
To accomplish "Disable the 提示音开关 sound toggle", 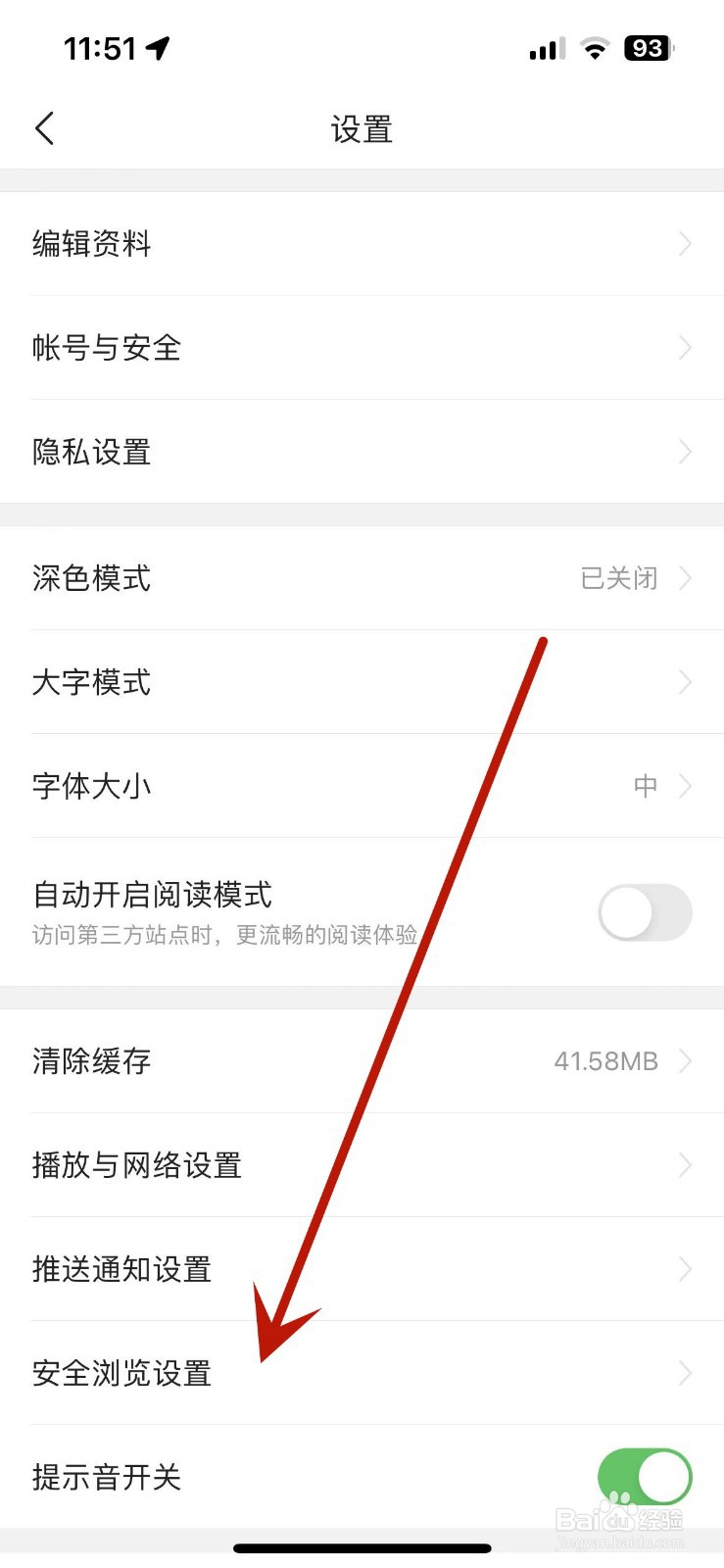I will click(x=644, y=1477).
